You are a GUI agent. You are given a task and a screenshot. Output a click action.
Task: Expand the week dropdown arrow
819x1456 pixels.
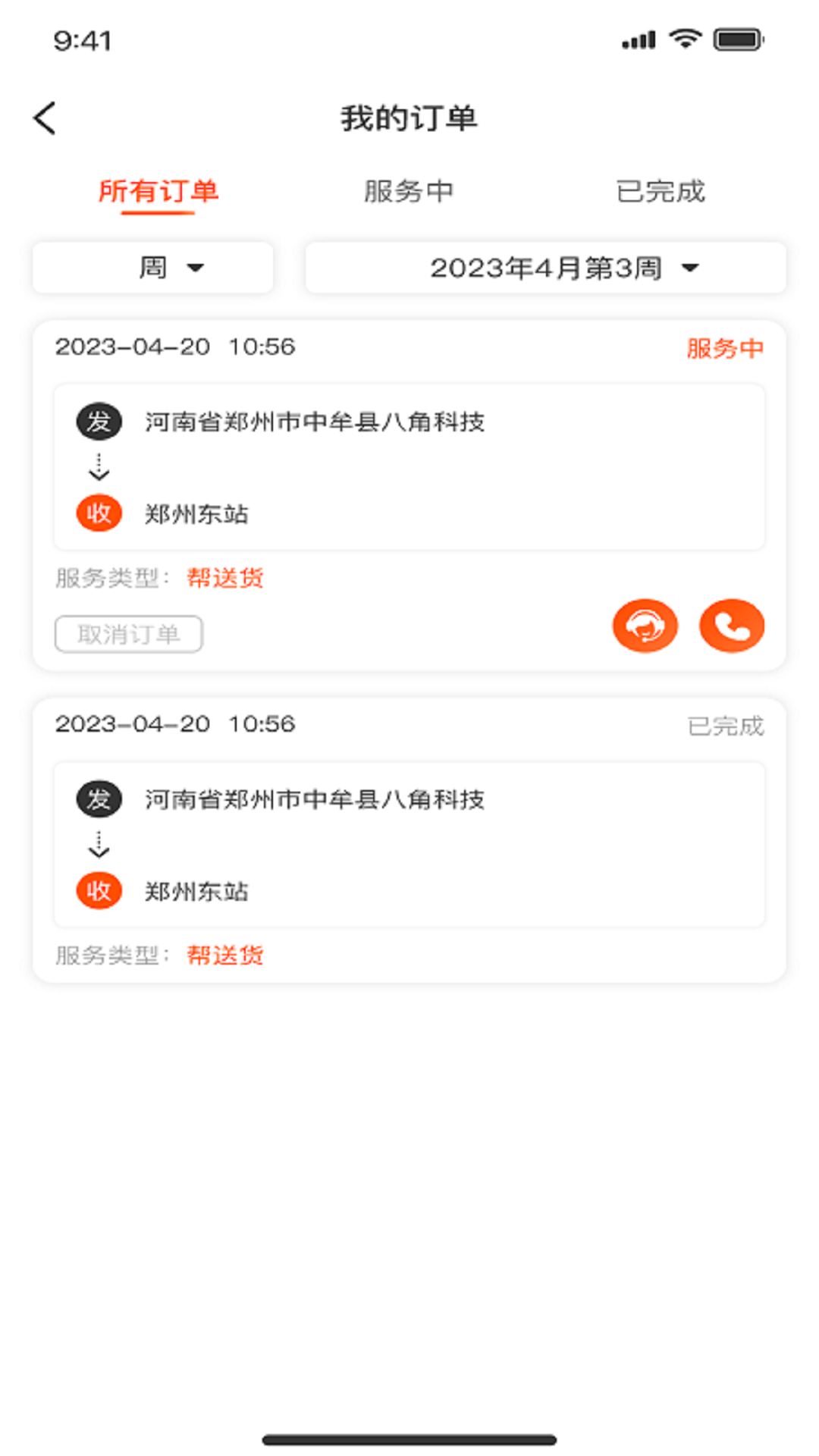[x=689, y=268]
